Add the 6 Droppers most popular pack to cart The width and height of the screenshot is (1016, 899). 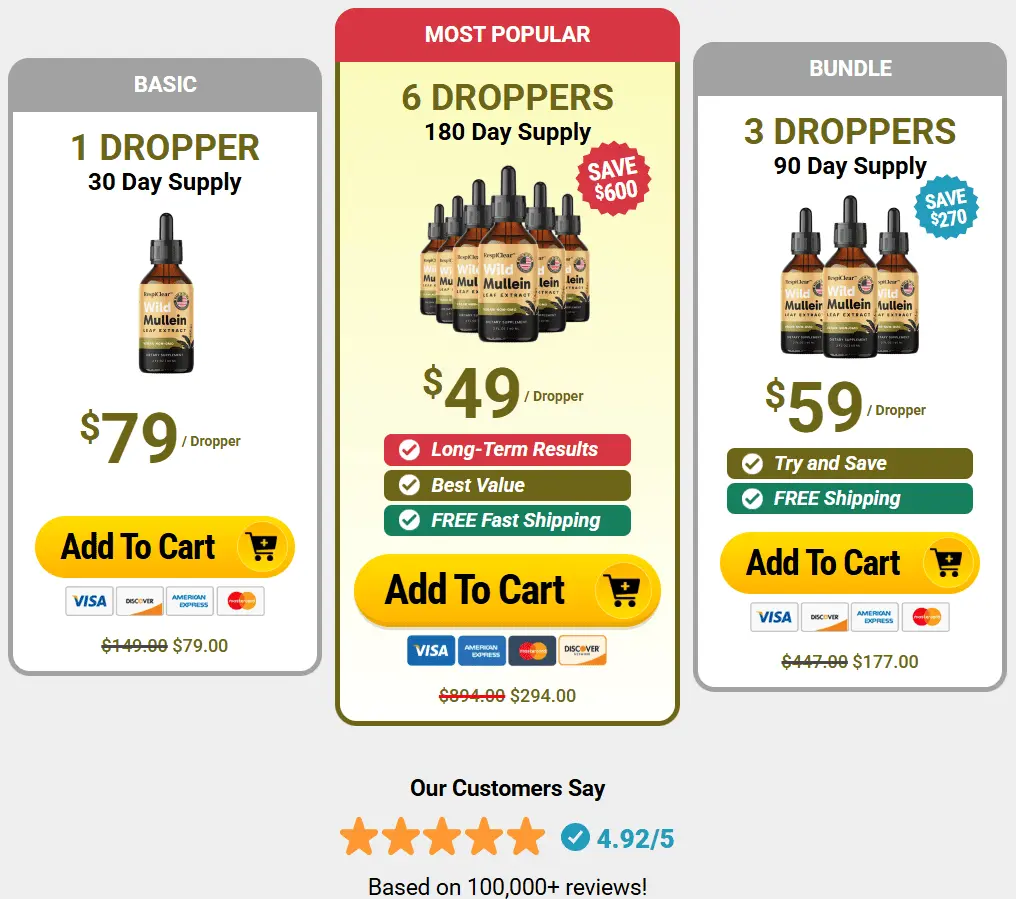click(x=507, y=590)
